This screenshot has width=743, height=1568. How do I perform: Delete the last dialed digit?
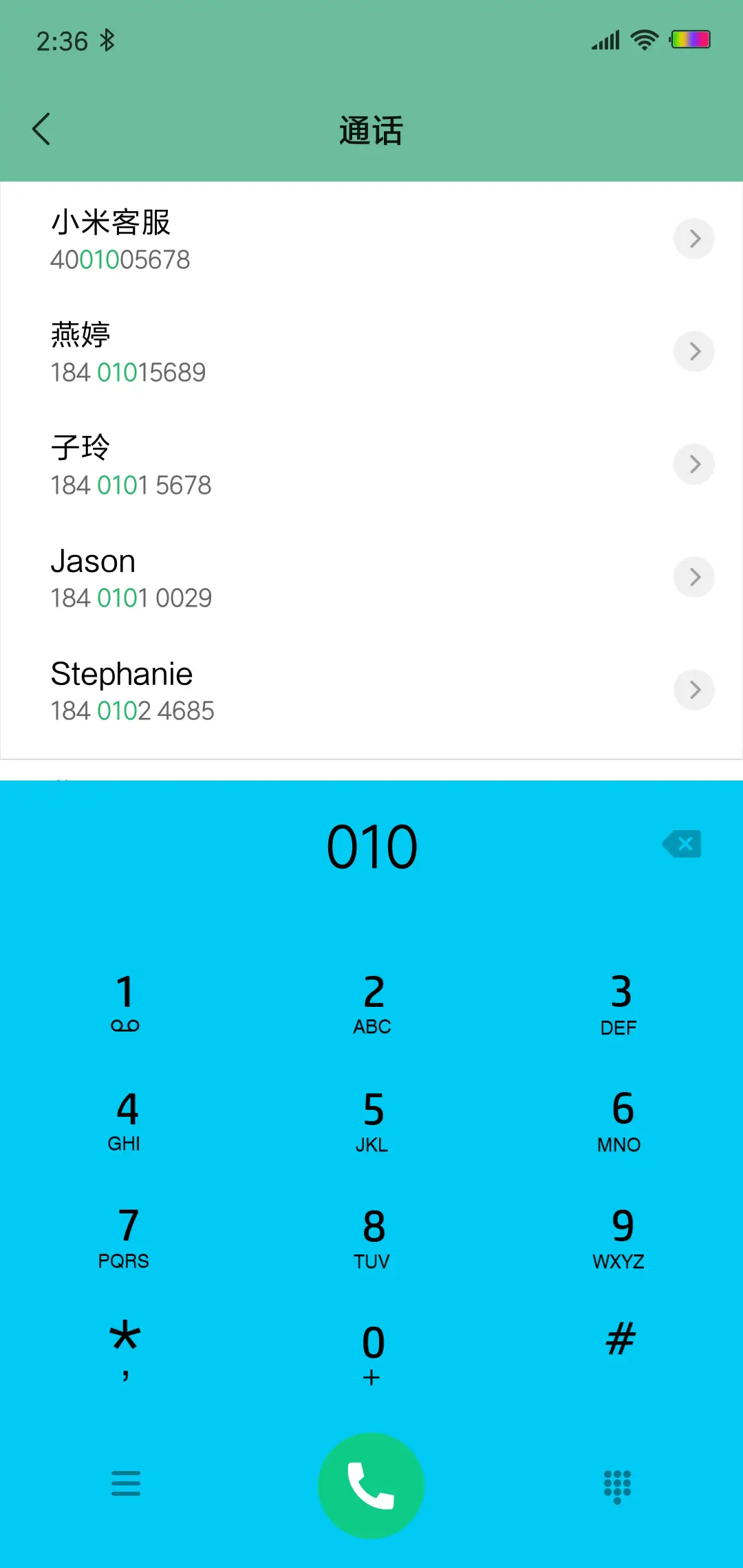coord(682,845)
